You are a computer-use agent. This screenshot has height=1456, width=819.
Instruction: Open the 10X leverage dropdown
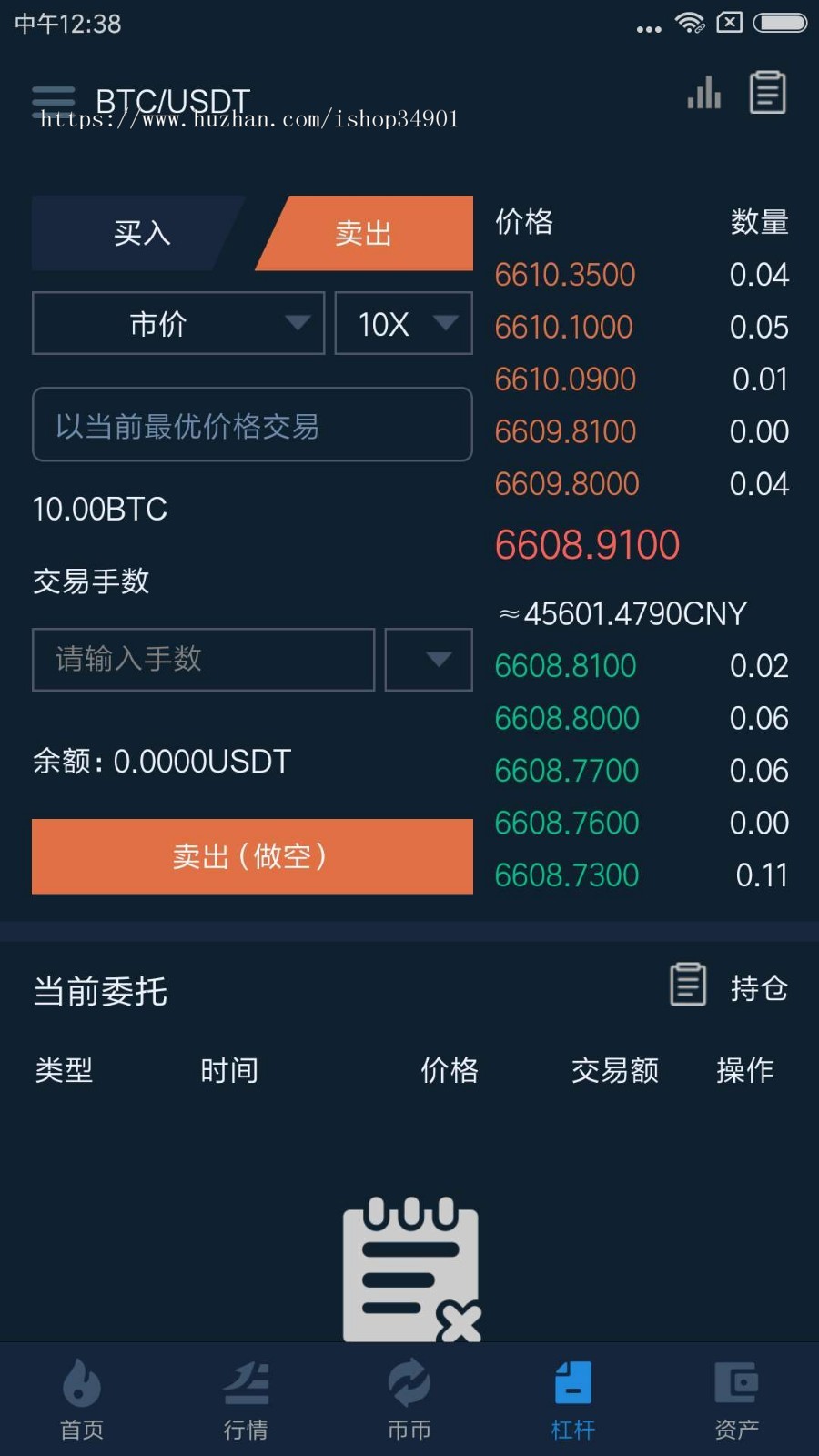click(x=403, y=323)
